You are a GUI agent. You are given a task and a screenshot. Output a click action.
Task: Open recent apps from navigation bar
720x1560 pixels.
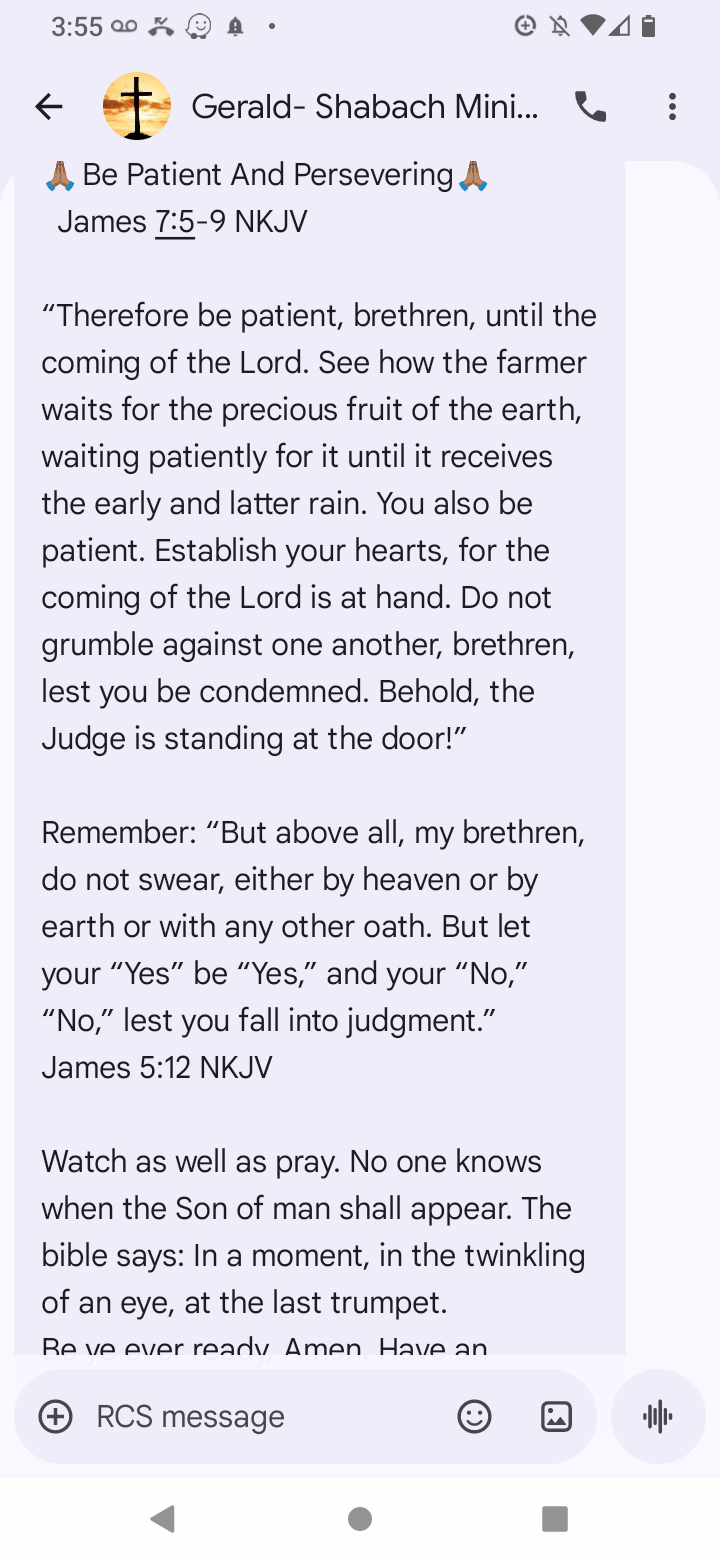[x=554, y=1520]
